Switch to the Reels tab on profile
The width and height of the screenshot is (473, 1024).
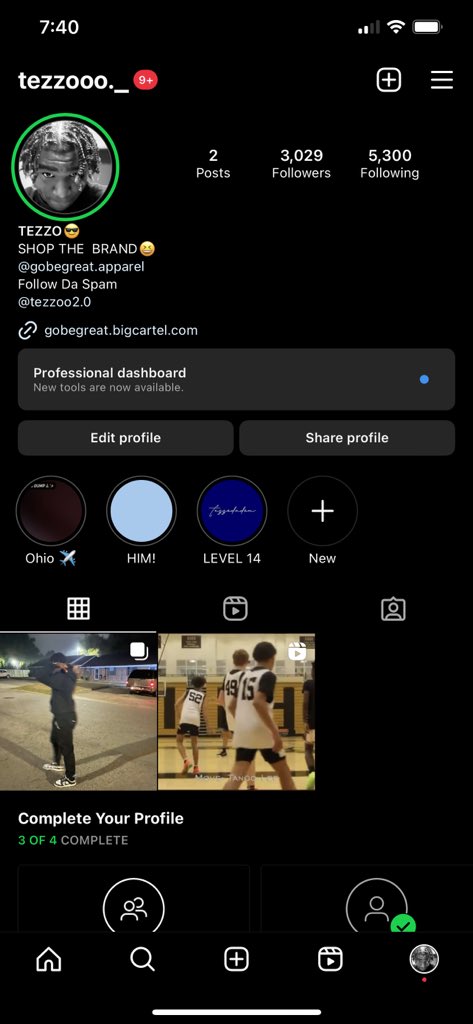(x=235, y=609)
